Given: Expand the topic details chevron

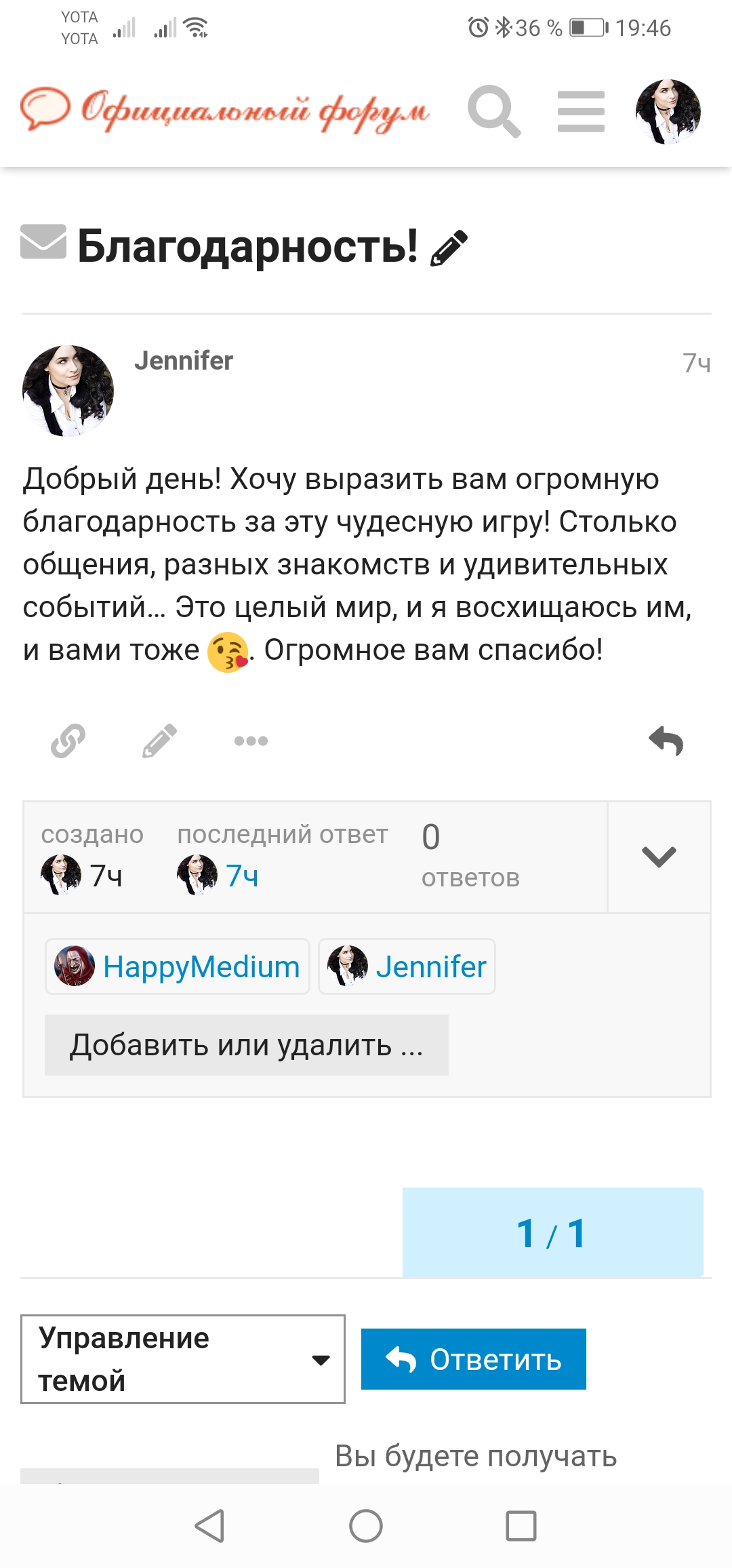Looking at the screenshot, I should point(659,857).
